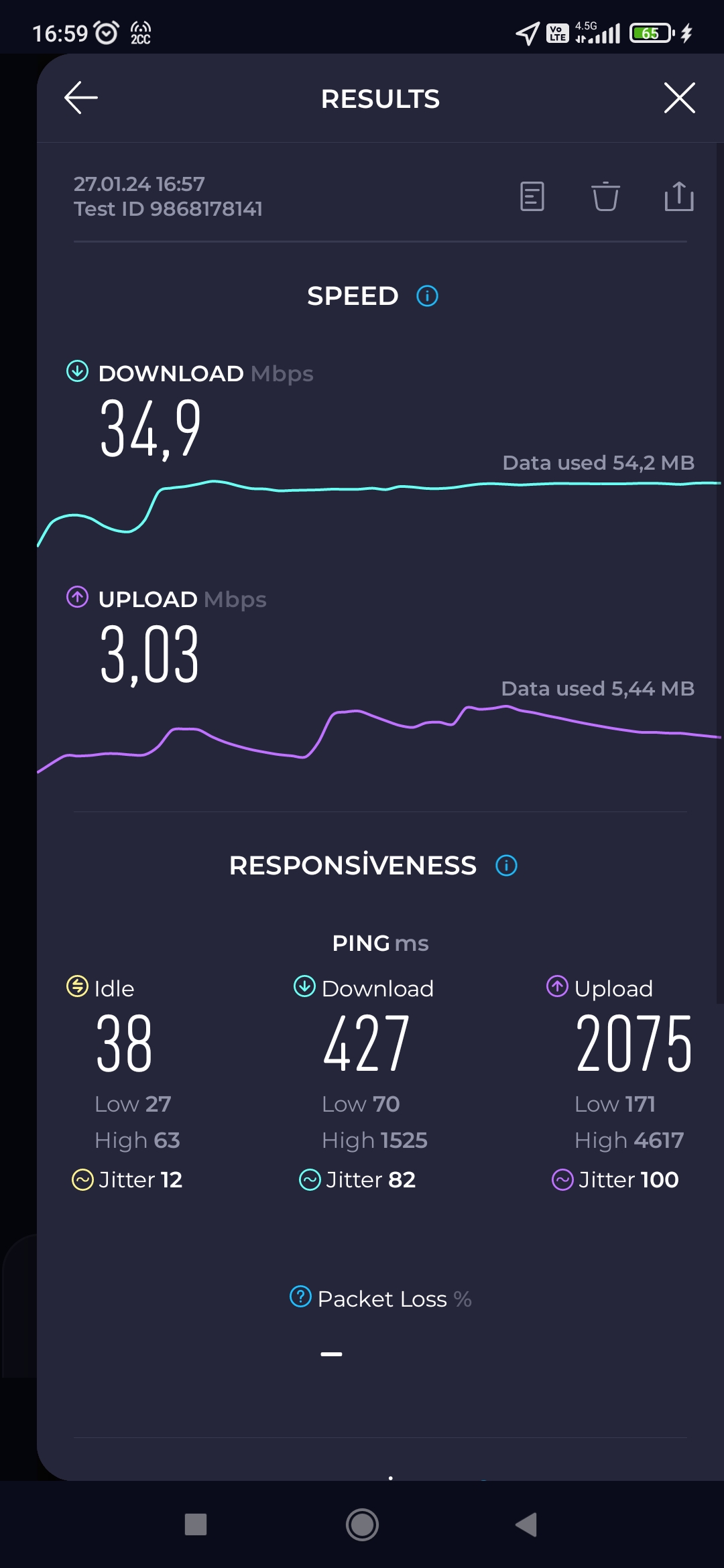Open info icon next to RESPONSİVENESS
724x1568 pixels.
coord(506,865)
